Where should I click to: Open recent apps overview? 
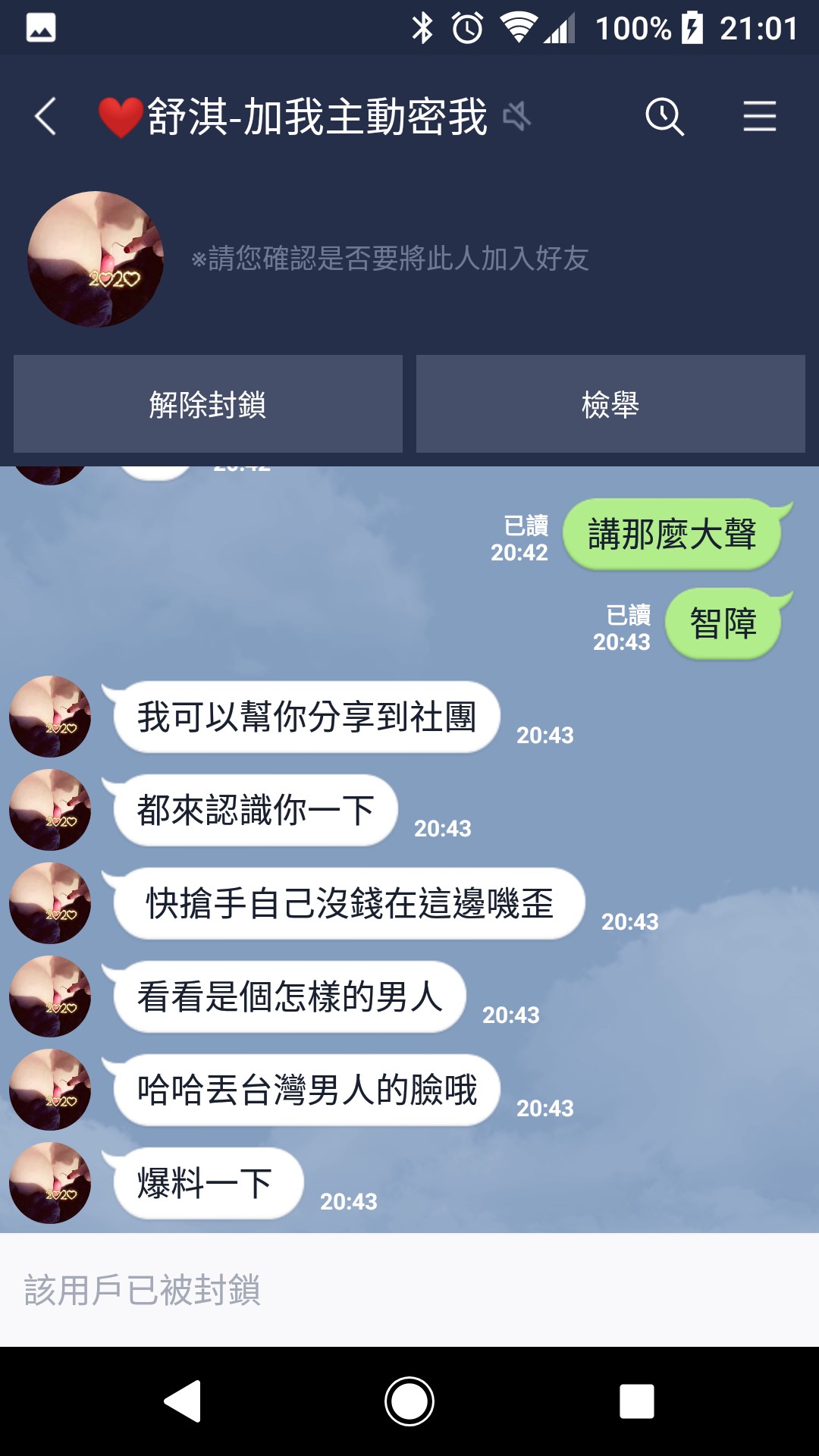tap(637, 1401)
